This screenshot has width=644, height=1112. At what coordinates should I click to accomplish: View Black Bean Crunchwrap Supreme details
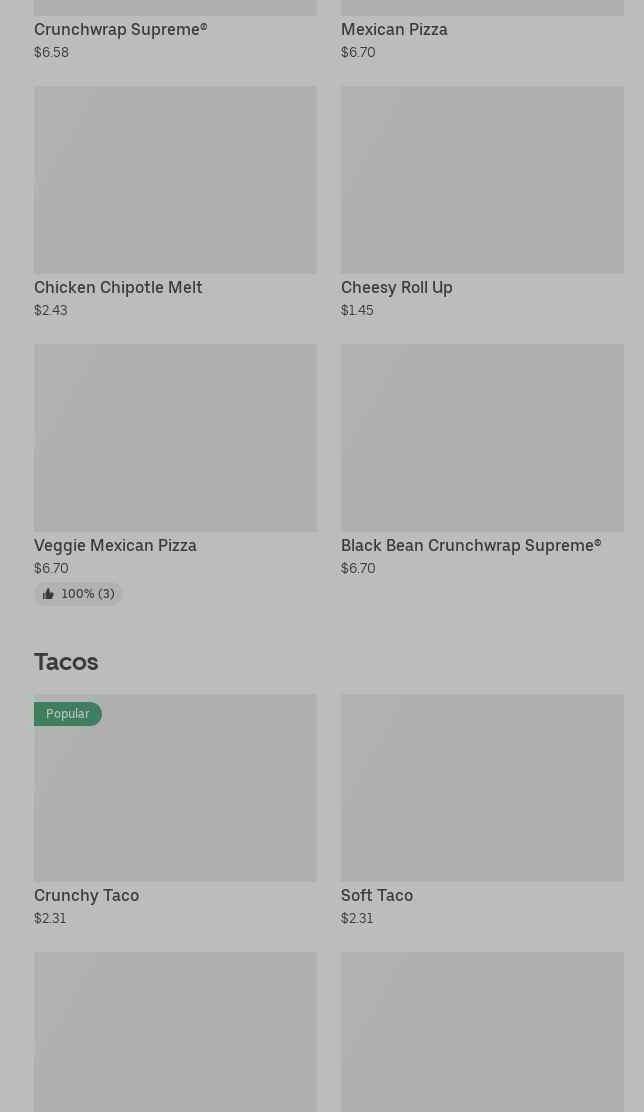click(x=482, y=461)
